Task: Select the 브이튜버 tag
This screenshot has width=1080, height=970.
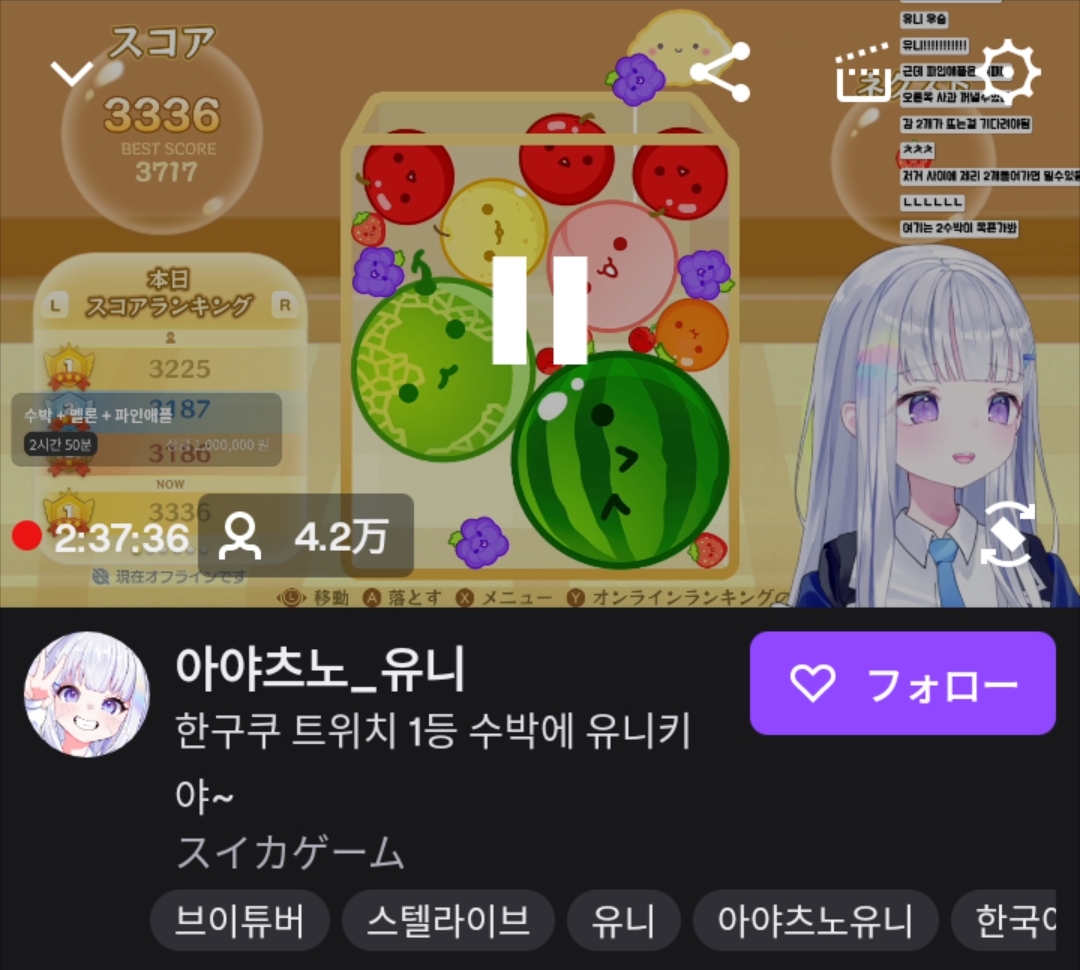Action: pos(239,920)
